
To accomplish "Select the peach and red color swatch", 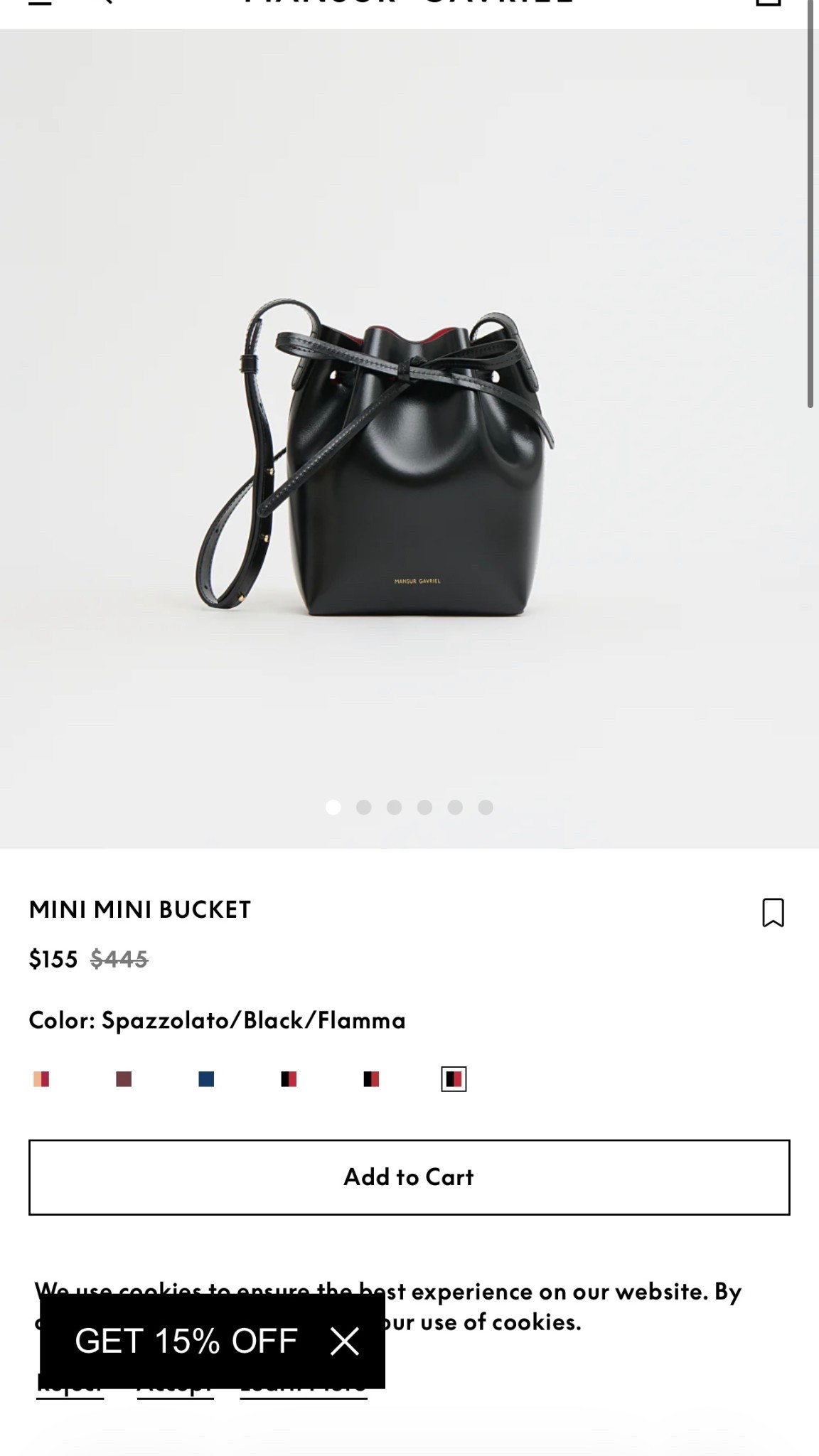I will tap(43, 1079).
